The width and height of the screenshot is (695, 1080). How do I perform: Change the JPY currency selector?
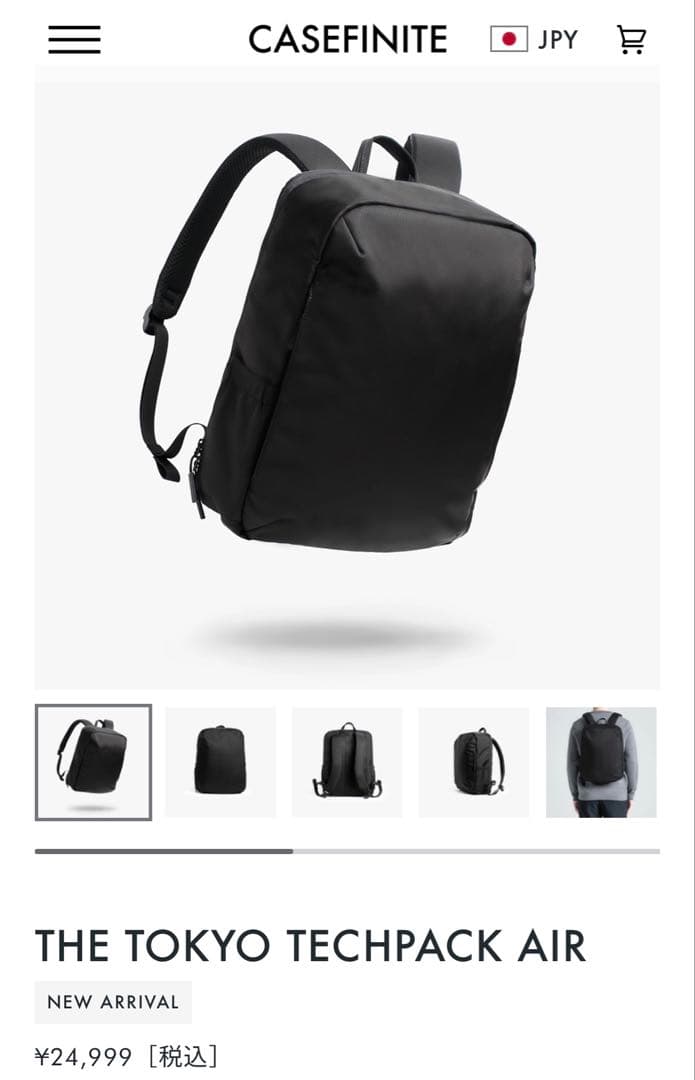coord(535,40)
